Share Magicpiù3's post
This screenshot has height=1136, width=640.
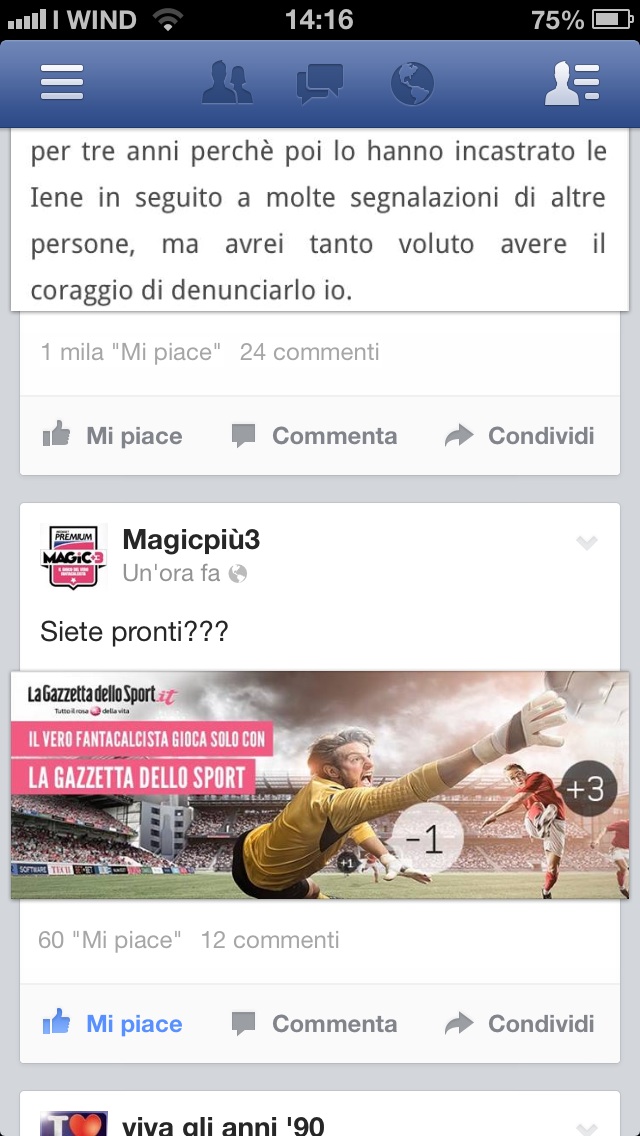point(520,1024)
